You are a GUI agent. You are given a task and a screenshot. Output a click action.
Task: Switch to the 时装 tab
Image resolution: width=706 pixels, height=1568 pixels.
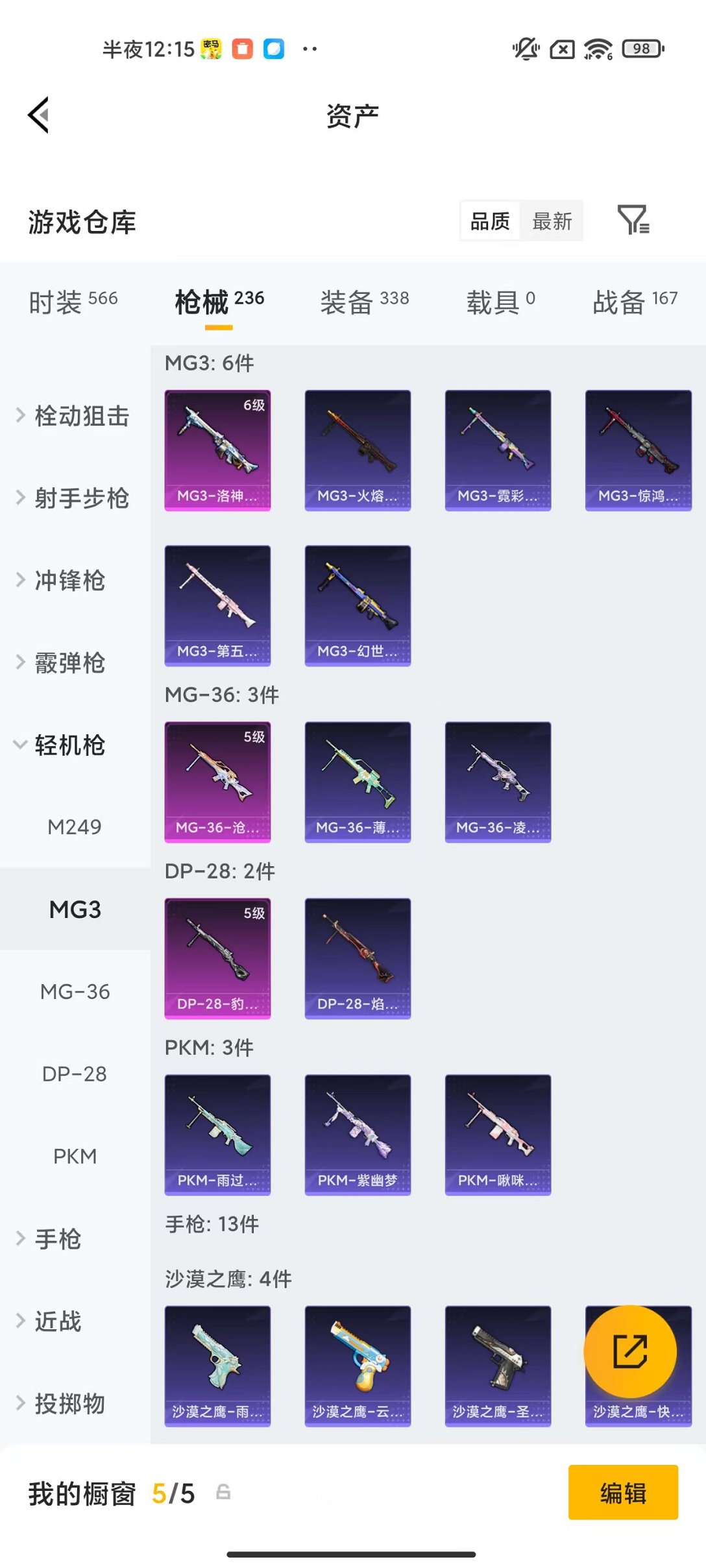point(73,302)
